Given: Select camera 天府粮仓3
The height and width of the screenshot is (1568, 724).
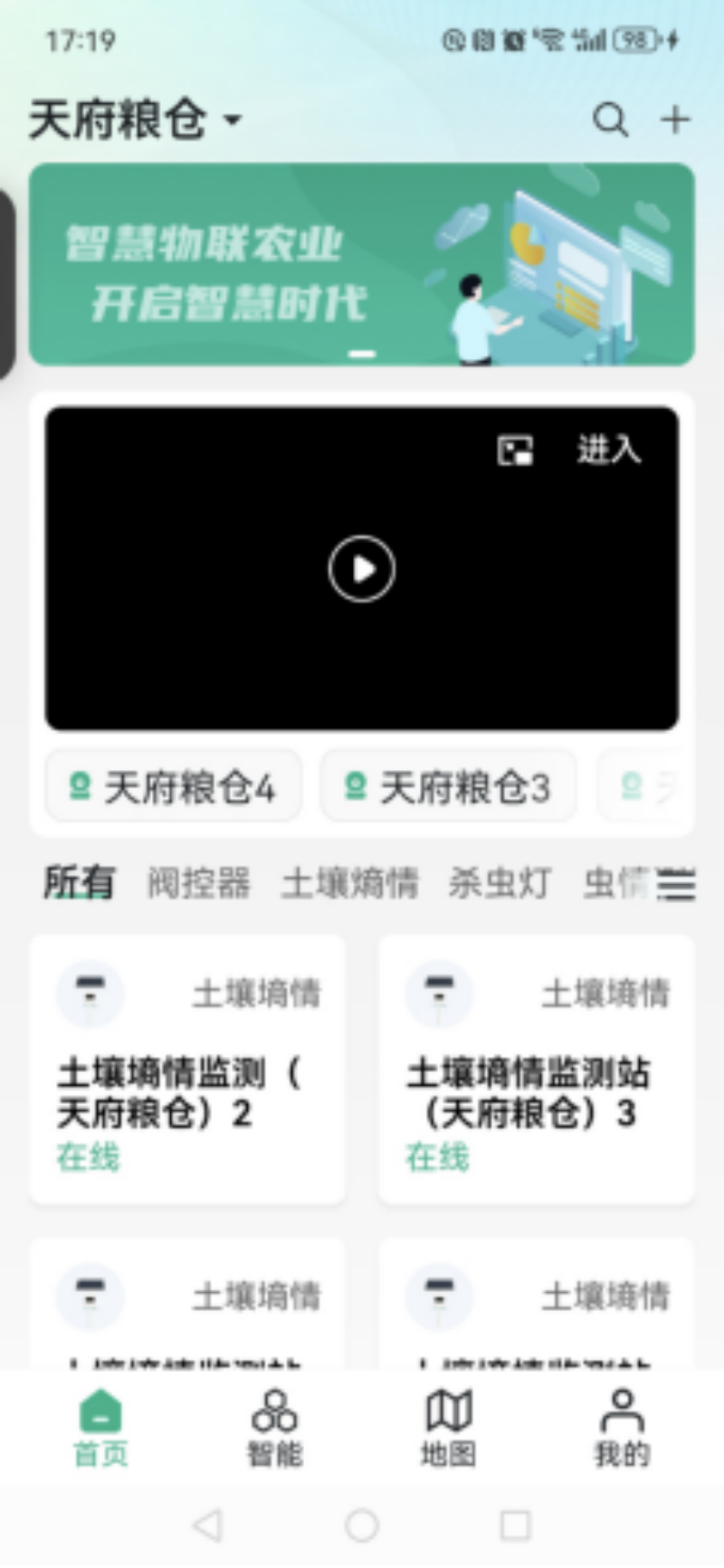Looking at the screenshot, I should pyautogui.click(x=449, y=786).
